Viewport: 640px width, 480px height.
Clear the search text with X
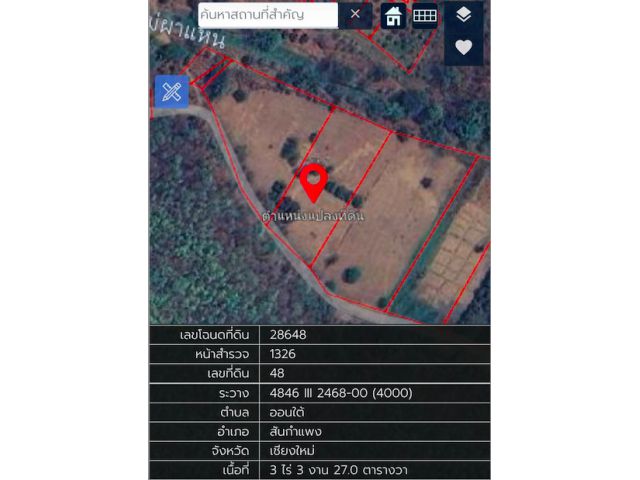pos(355,15)
